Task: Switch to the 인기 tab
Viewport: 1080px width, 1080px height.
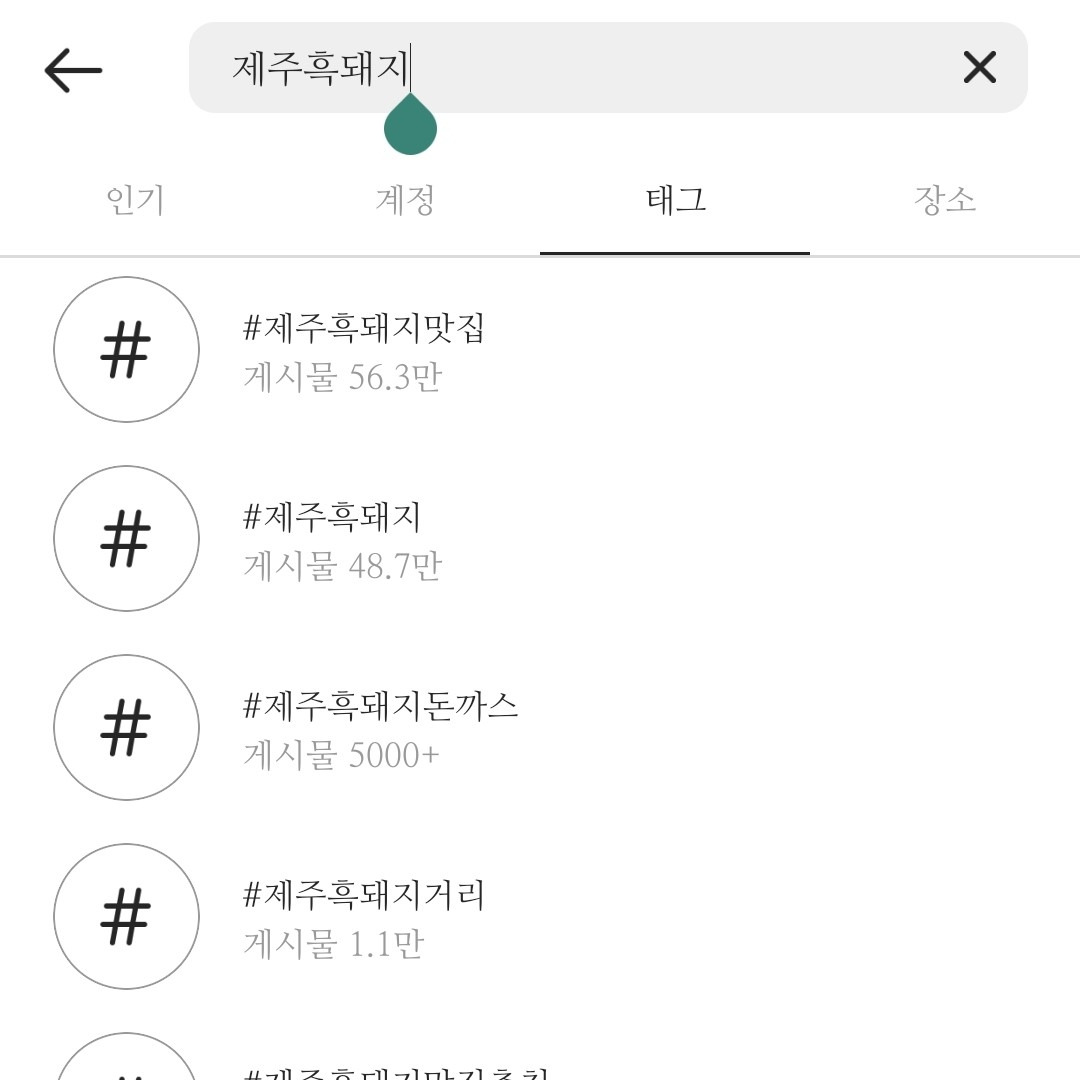Action: tap(135, 200)
